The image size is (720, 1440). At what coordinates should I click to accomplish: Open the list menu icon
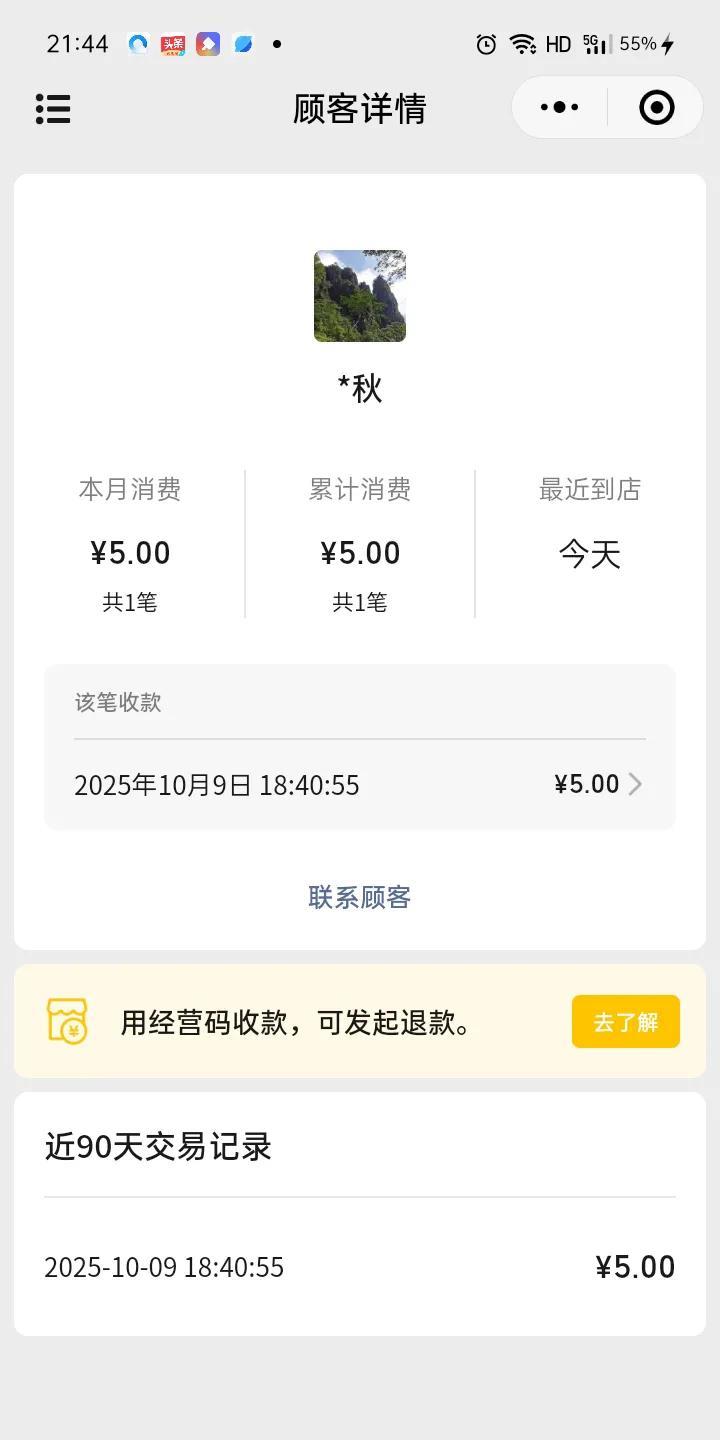click(53, 108)
